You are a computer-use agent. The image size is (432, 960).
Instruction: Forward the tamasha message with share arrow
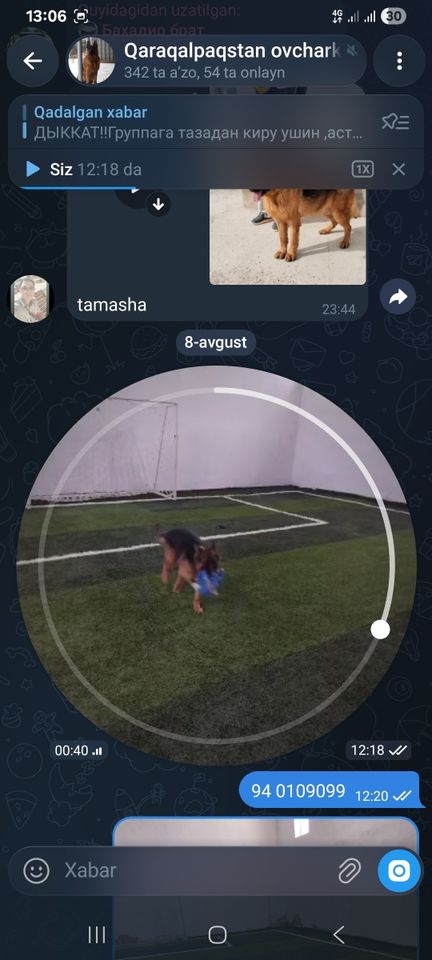click(x=398, y=298)
